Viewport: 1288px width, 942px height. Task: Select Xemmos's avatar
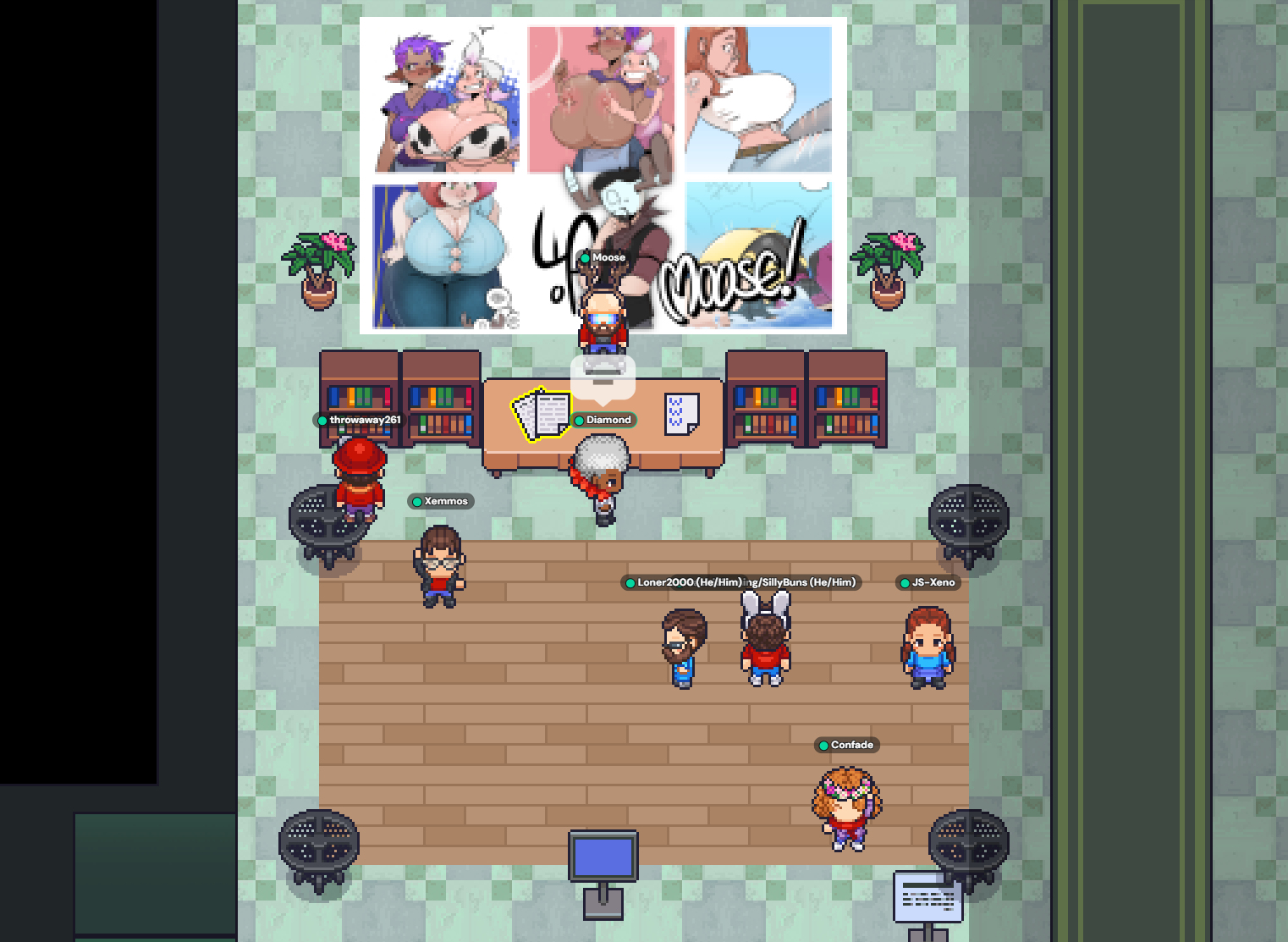(440, 565)
